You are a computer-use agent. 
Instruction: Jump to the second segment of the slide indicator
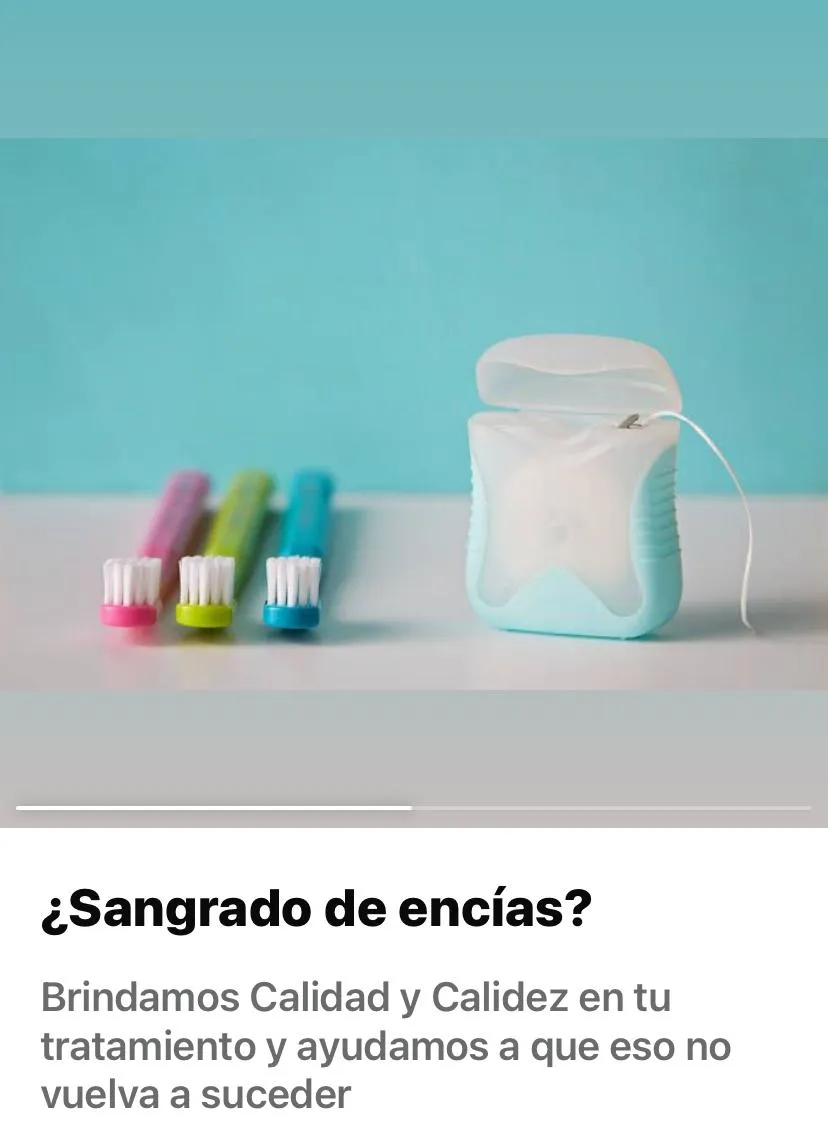coord(611,807)
